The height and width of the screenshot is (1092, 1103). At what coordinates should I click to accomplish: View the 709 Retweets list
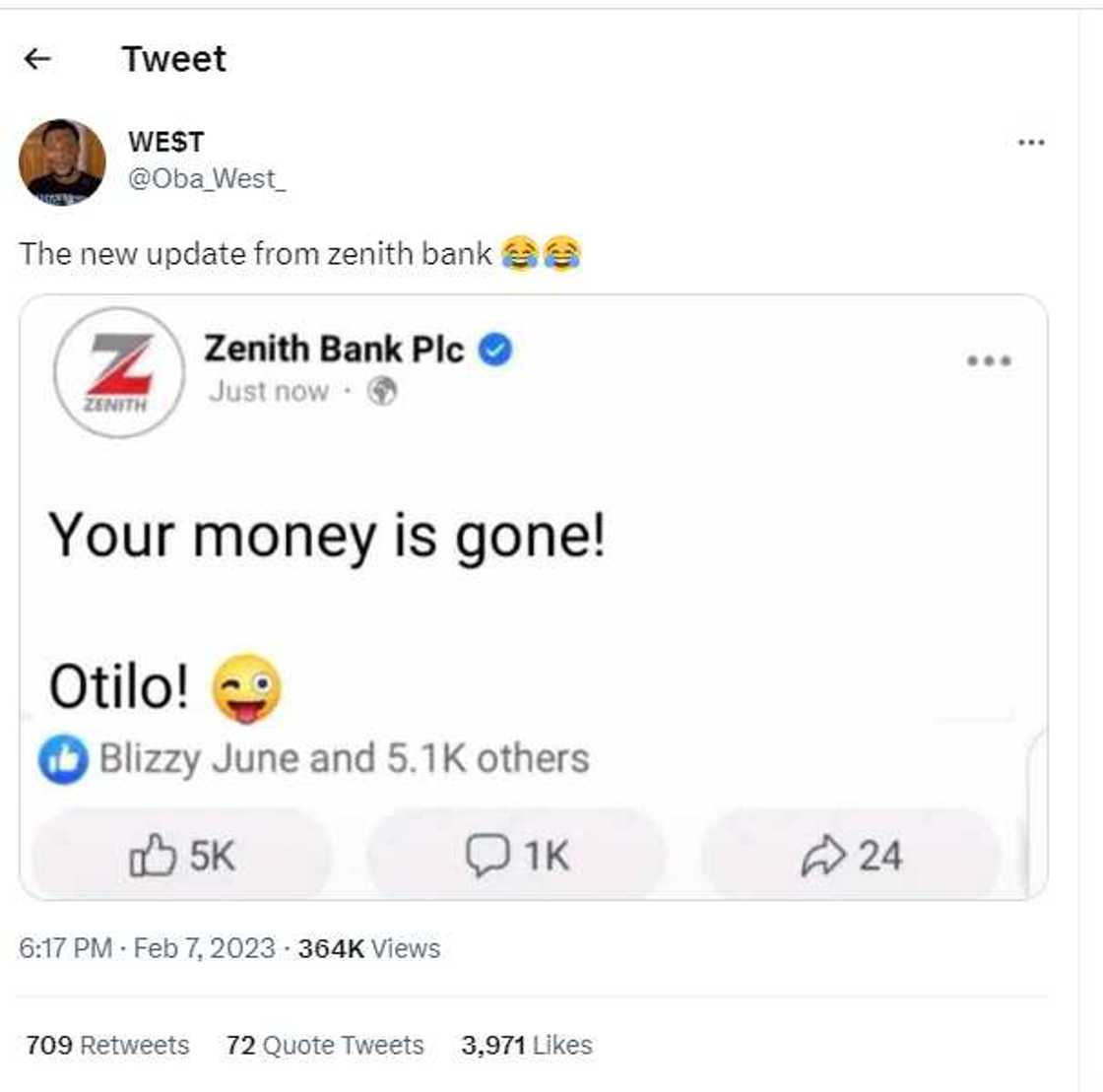point(107,1045)
